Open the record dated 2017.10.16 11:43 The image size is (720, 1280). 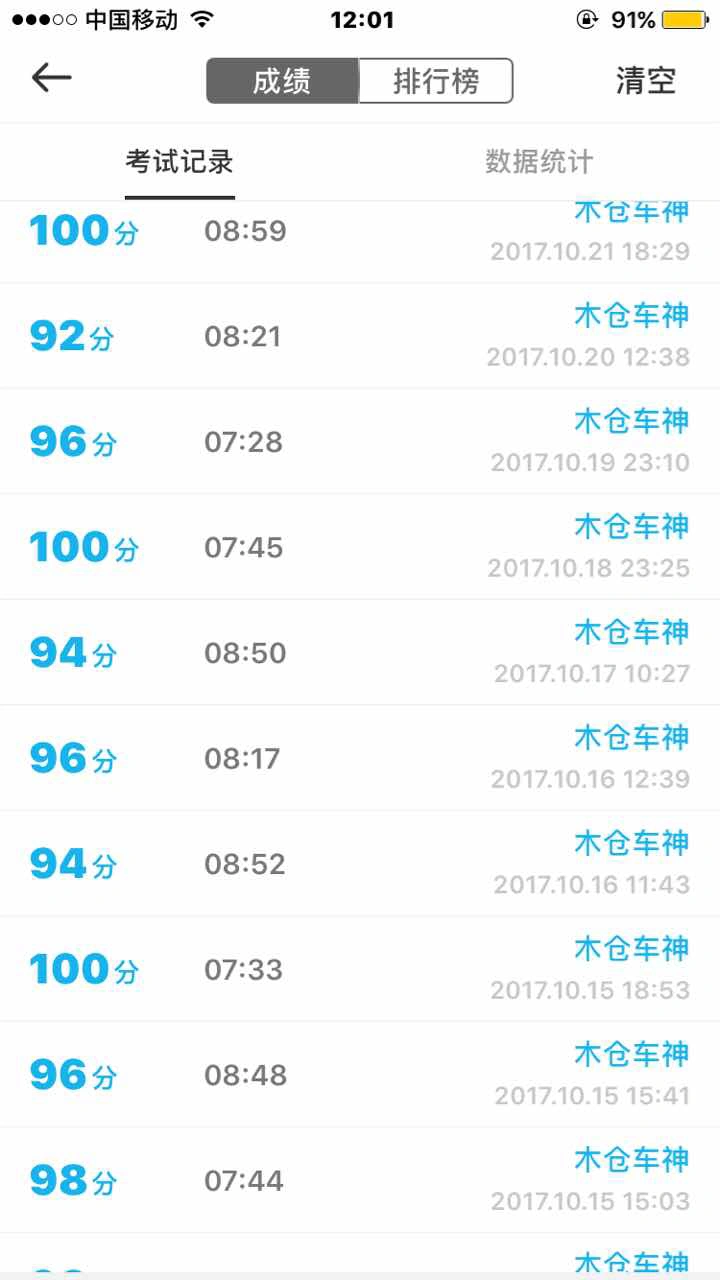[x=360, y=864]
